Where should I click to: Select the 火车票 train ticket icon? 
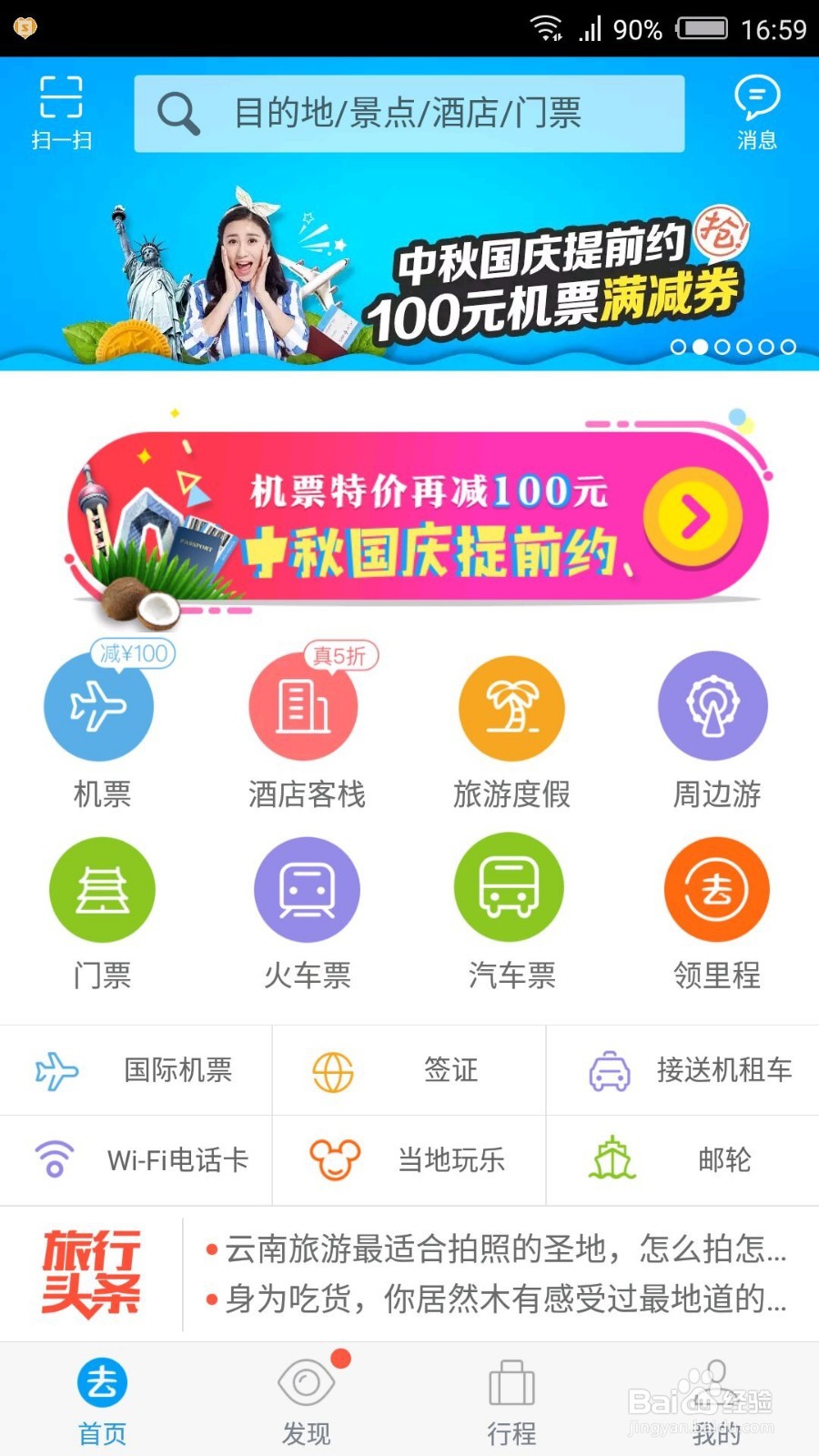coord(305,890)
